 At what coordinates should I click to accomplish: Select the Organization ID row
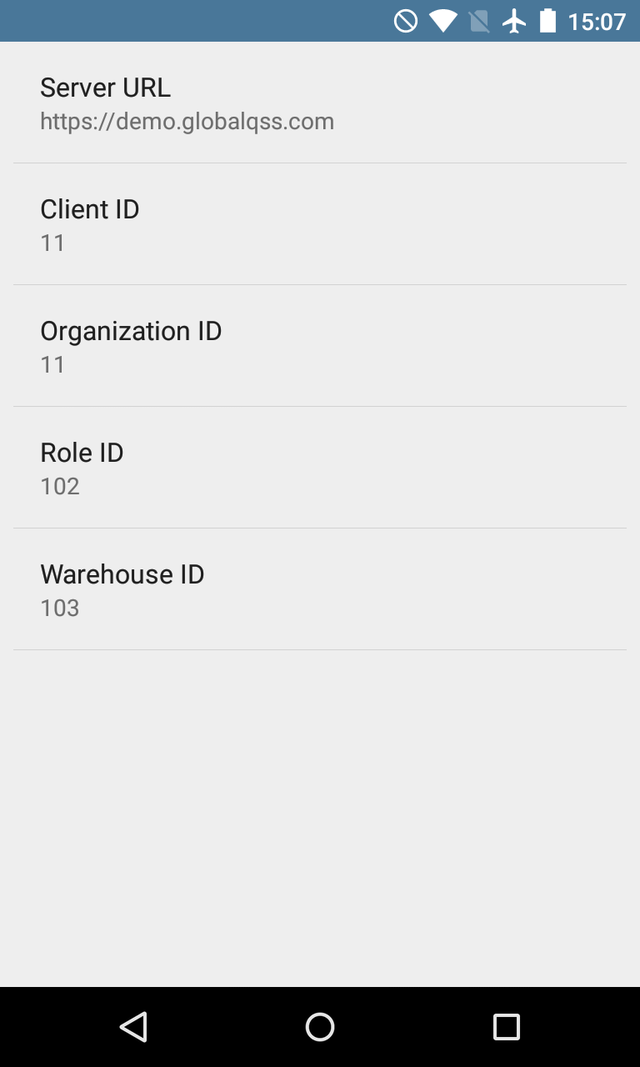pos(320,346)
